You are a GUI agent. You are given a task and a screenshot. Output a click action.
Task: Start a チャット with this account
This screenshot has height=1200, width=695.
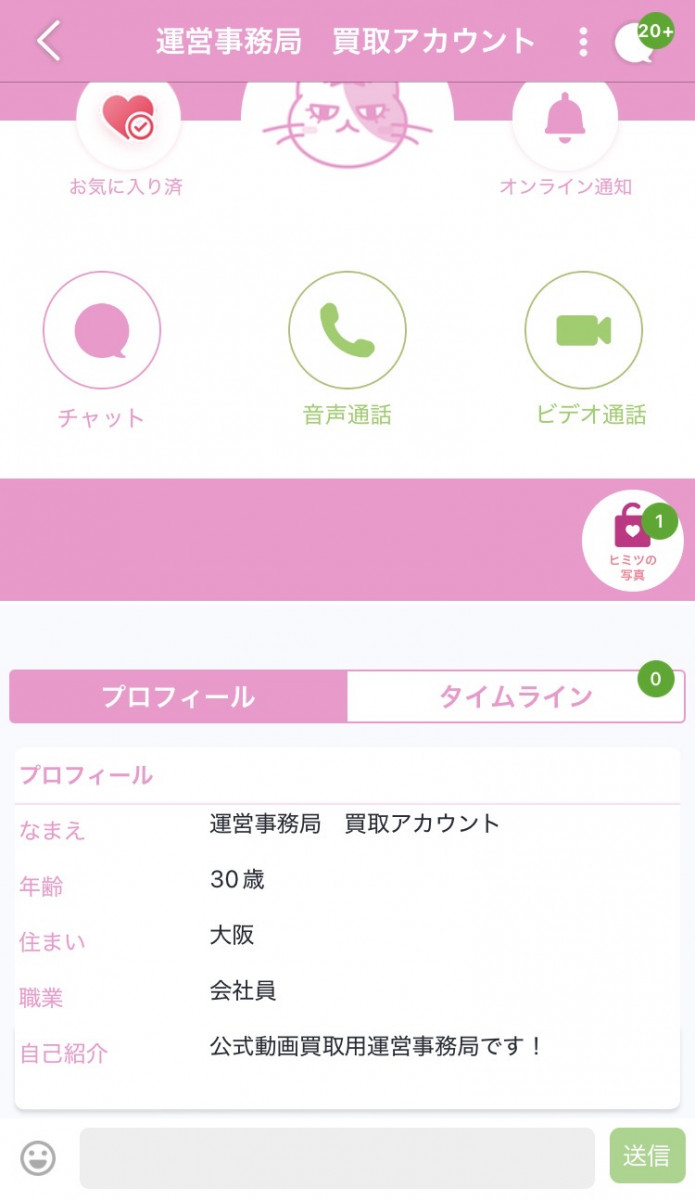point(101,331)
